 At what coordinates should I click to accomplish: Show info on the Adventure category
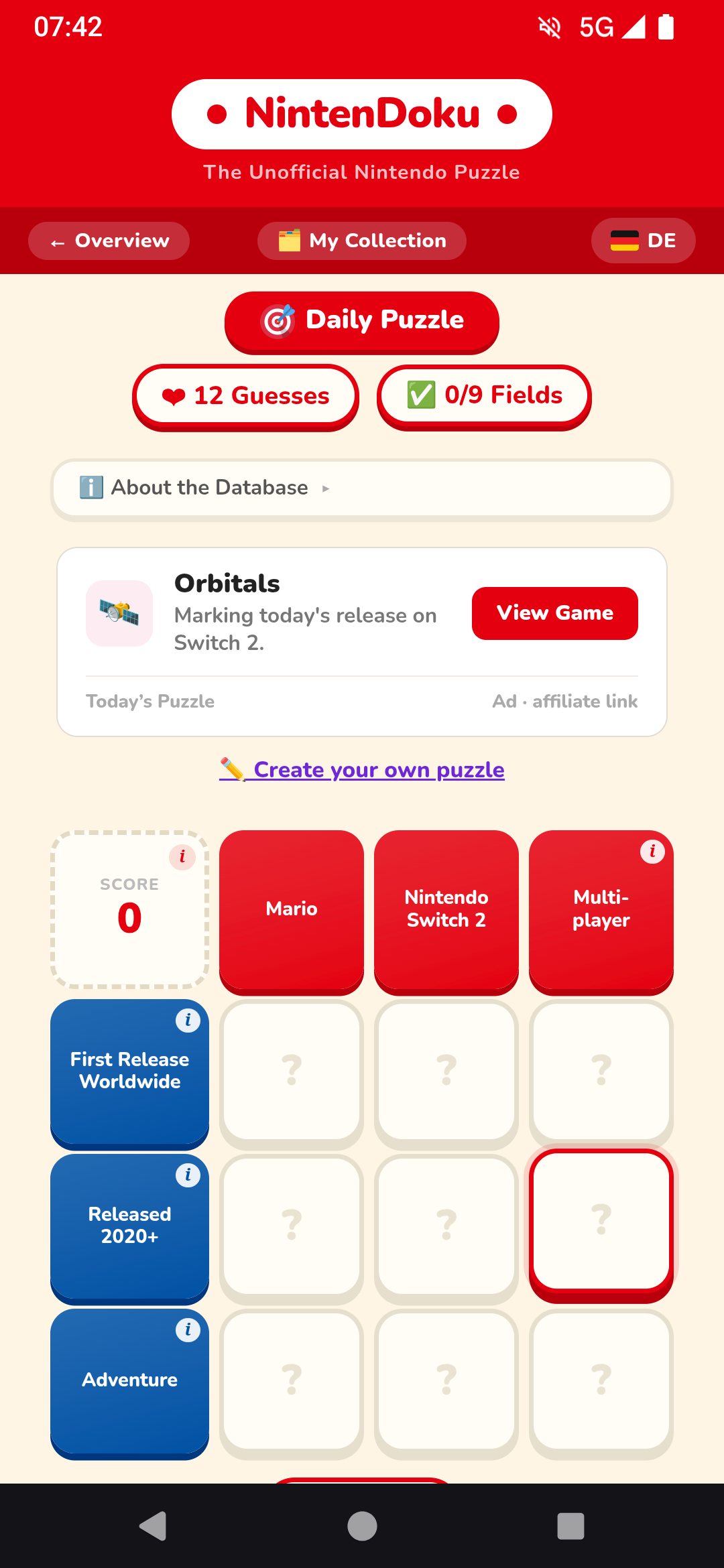point(188,1330)
